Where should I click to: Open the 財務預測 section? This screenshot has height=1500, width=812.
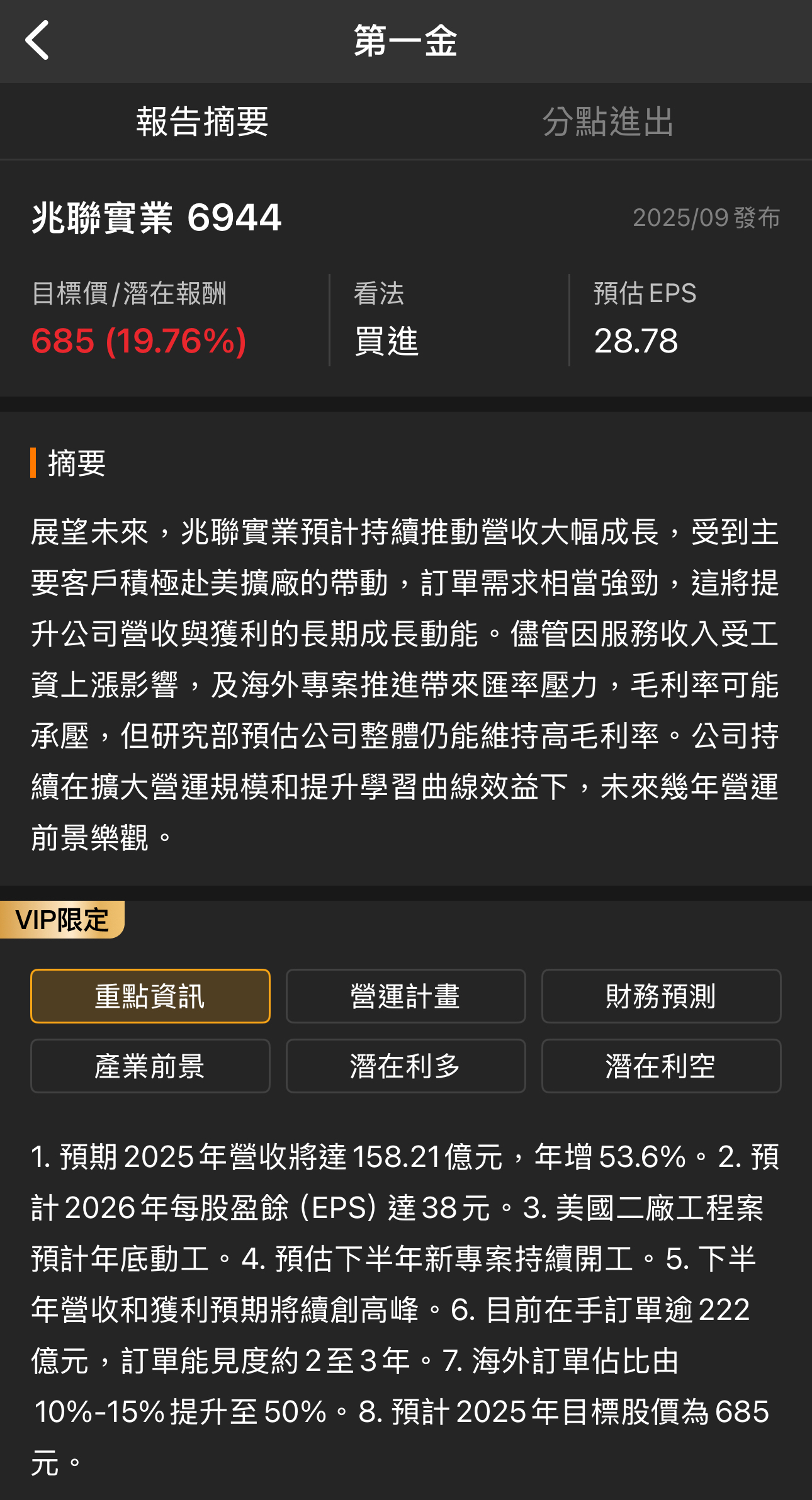click(x=661, y=996)
